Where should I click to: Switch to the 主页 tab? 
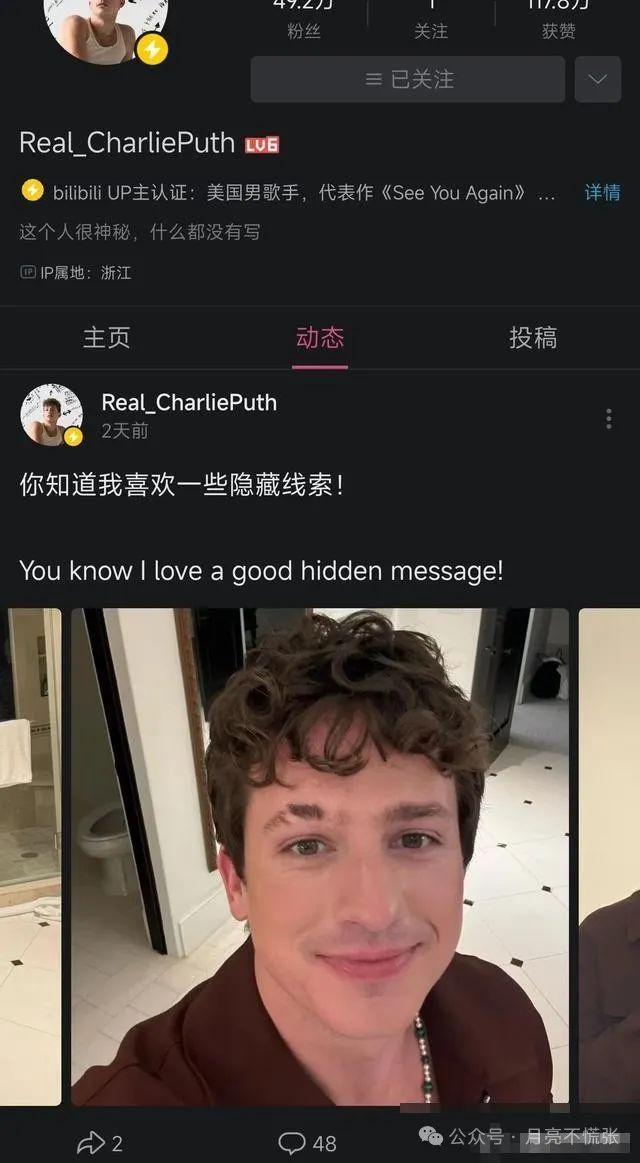[x=106, y=338]
